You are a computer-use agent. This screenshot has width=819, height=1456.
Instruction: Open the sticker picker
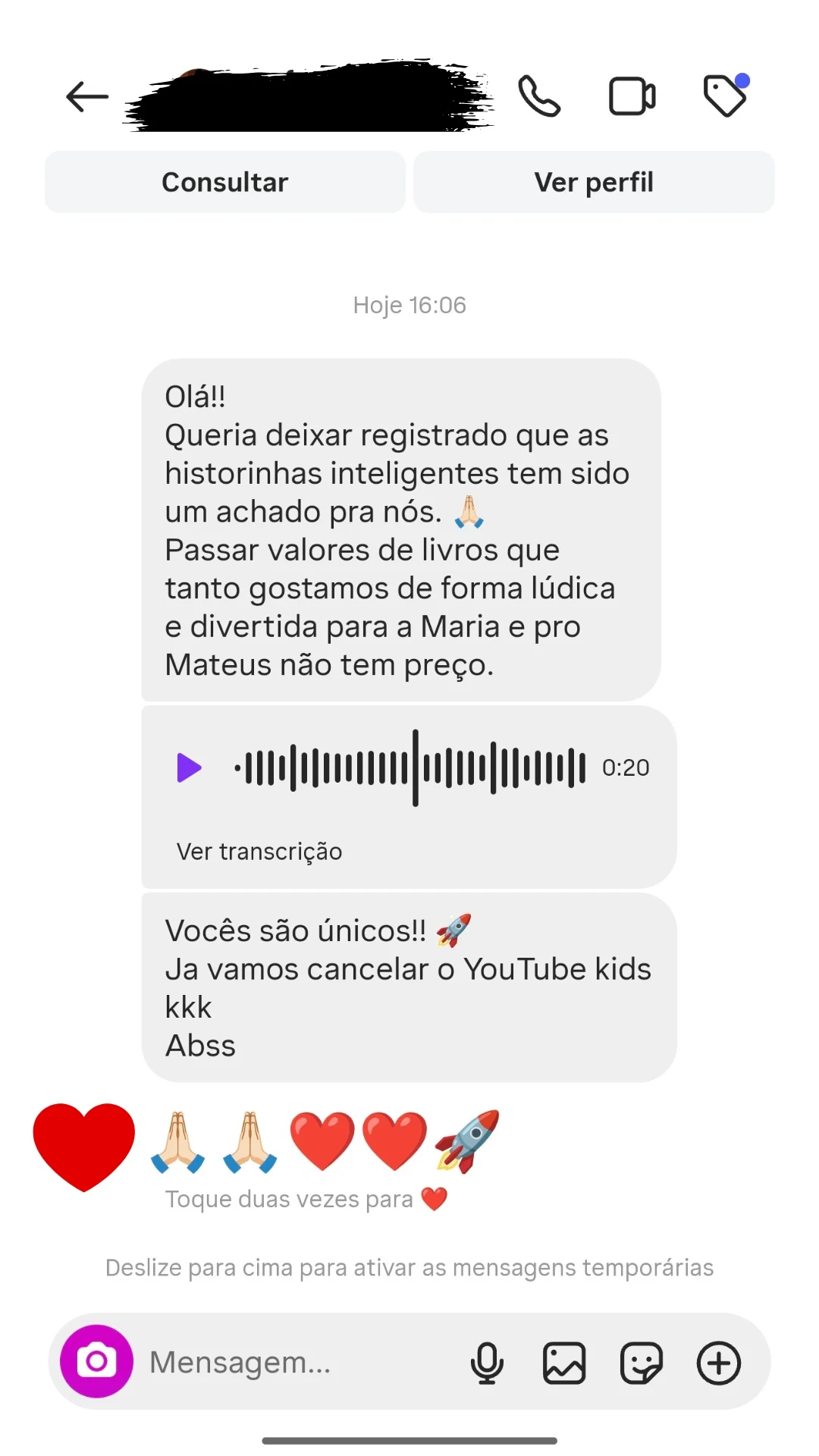coord(642,1363)
